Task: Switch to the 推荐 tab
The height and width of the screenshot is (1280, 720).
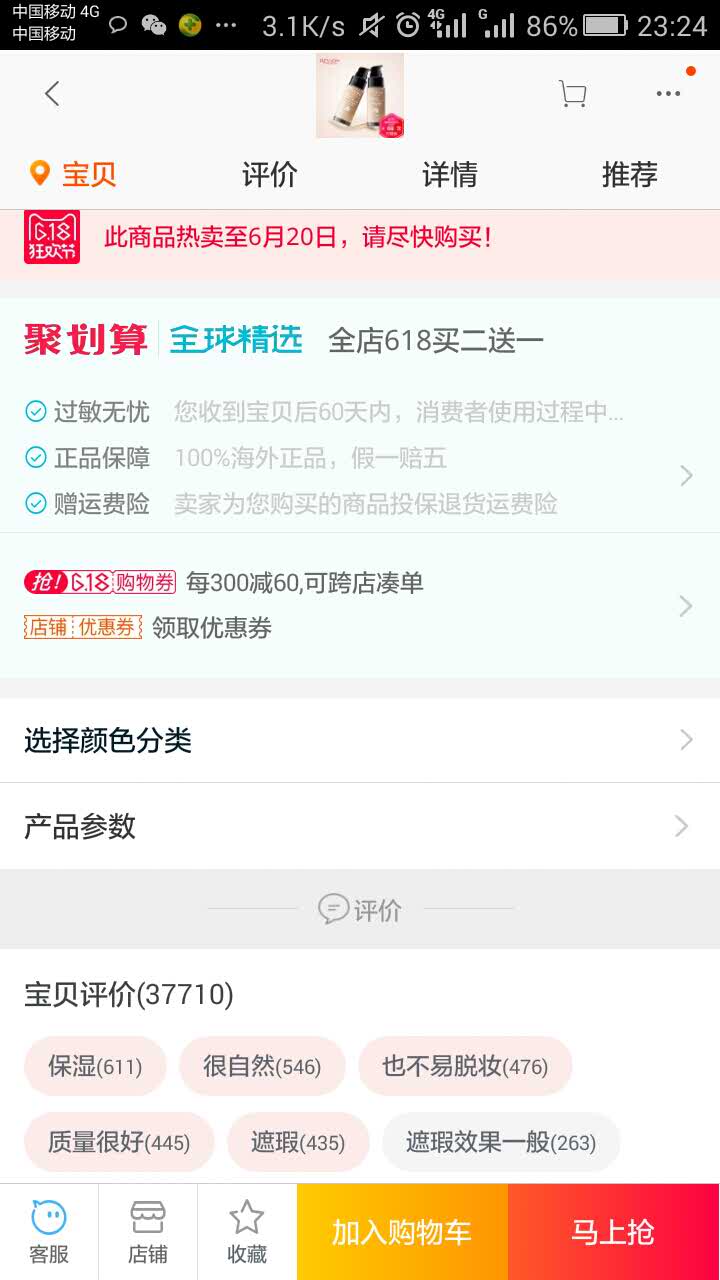Action: point(629,174)
